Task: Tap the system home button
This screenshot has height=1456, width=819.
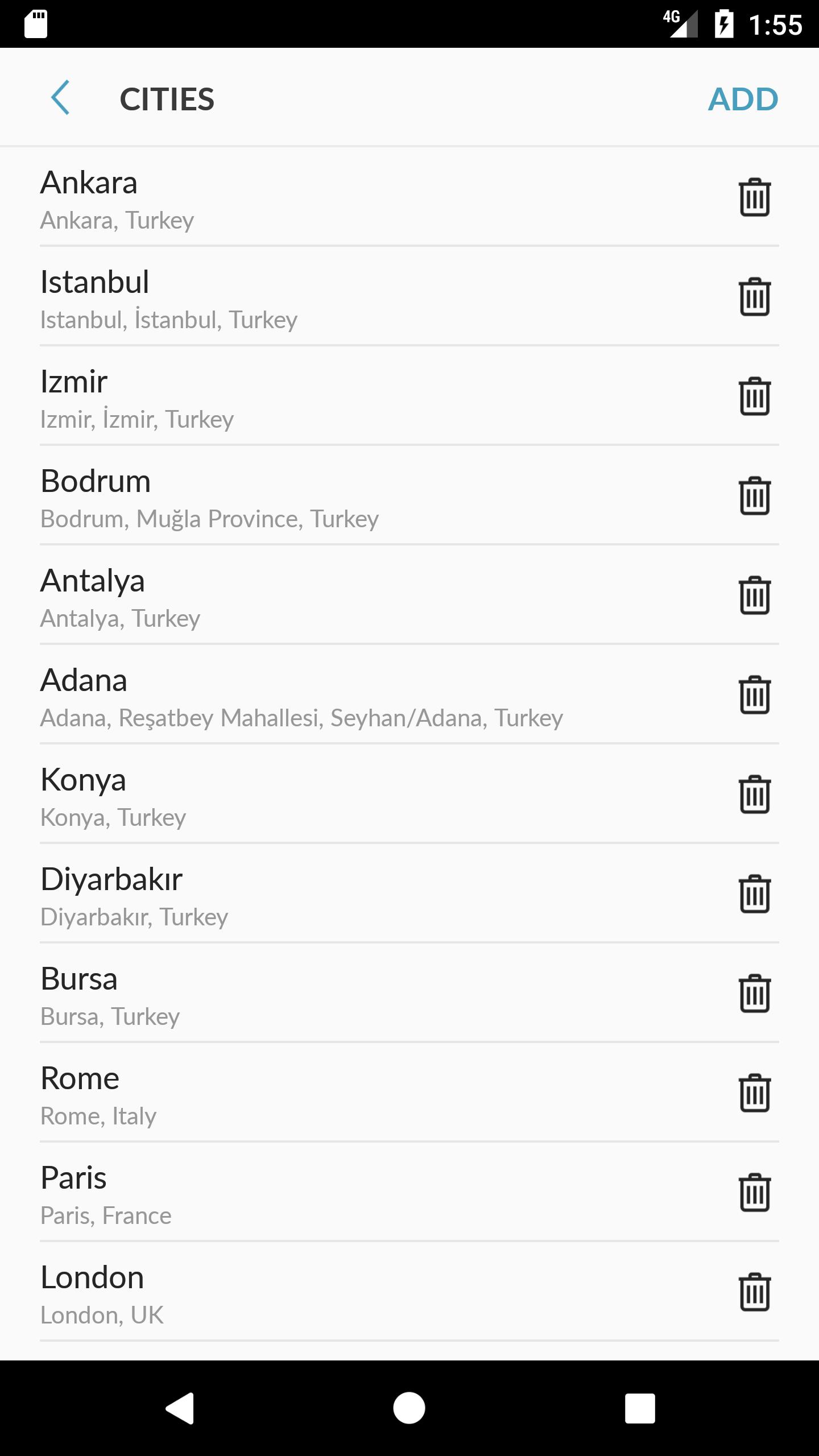Action: tap(409, 1408)
